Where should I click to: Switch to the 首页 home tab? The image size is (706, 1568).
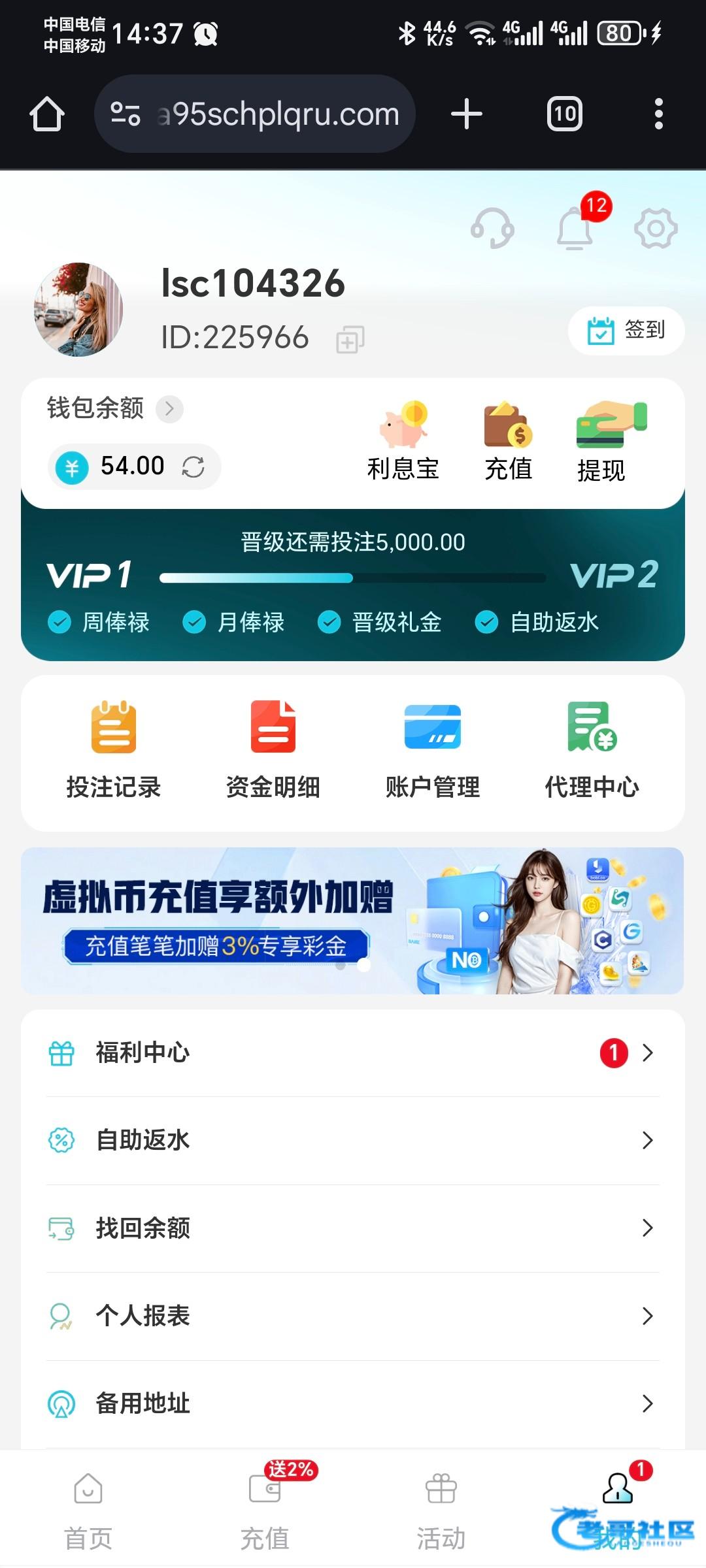click(88, 1511)
